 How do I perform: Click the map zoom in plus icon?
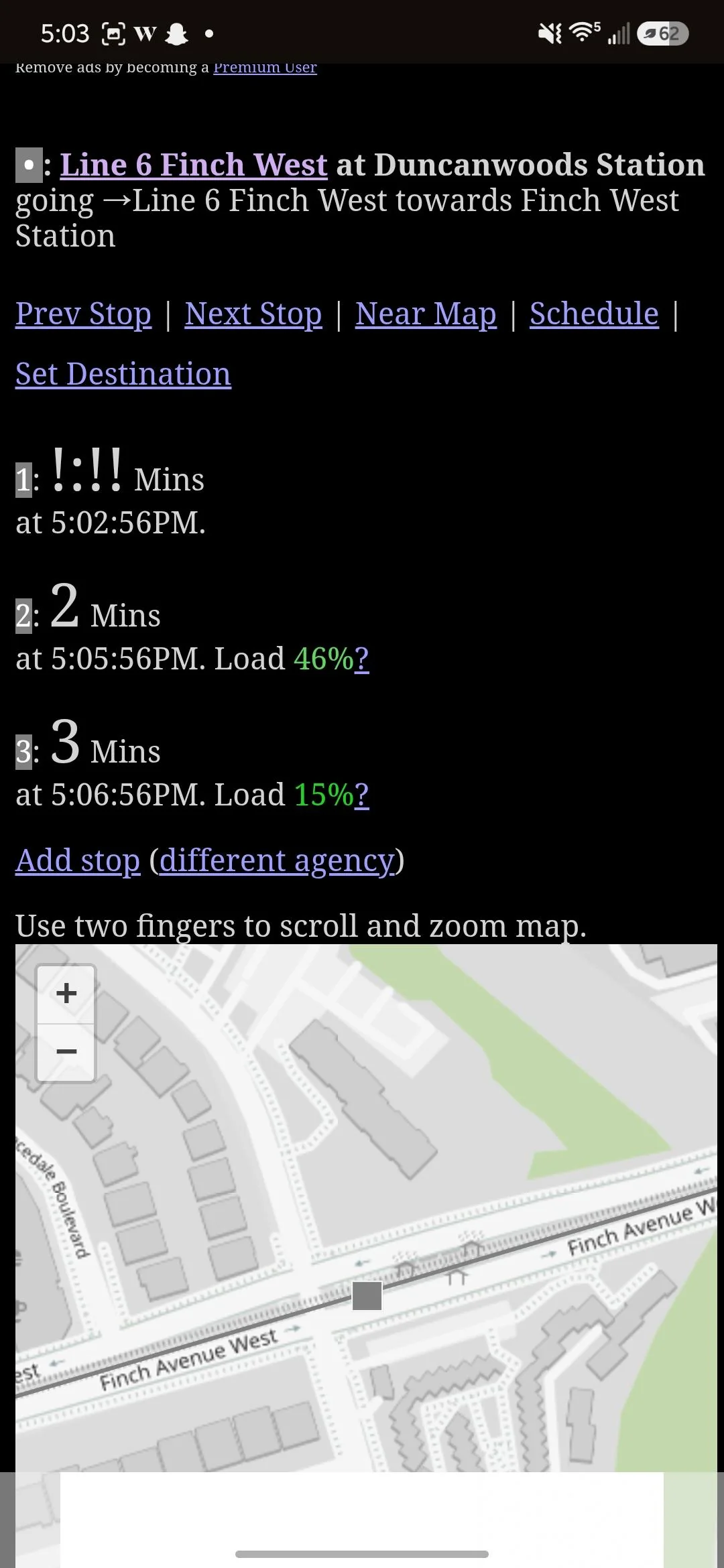(66, 994)
